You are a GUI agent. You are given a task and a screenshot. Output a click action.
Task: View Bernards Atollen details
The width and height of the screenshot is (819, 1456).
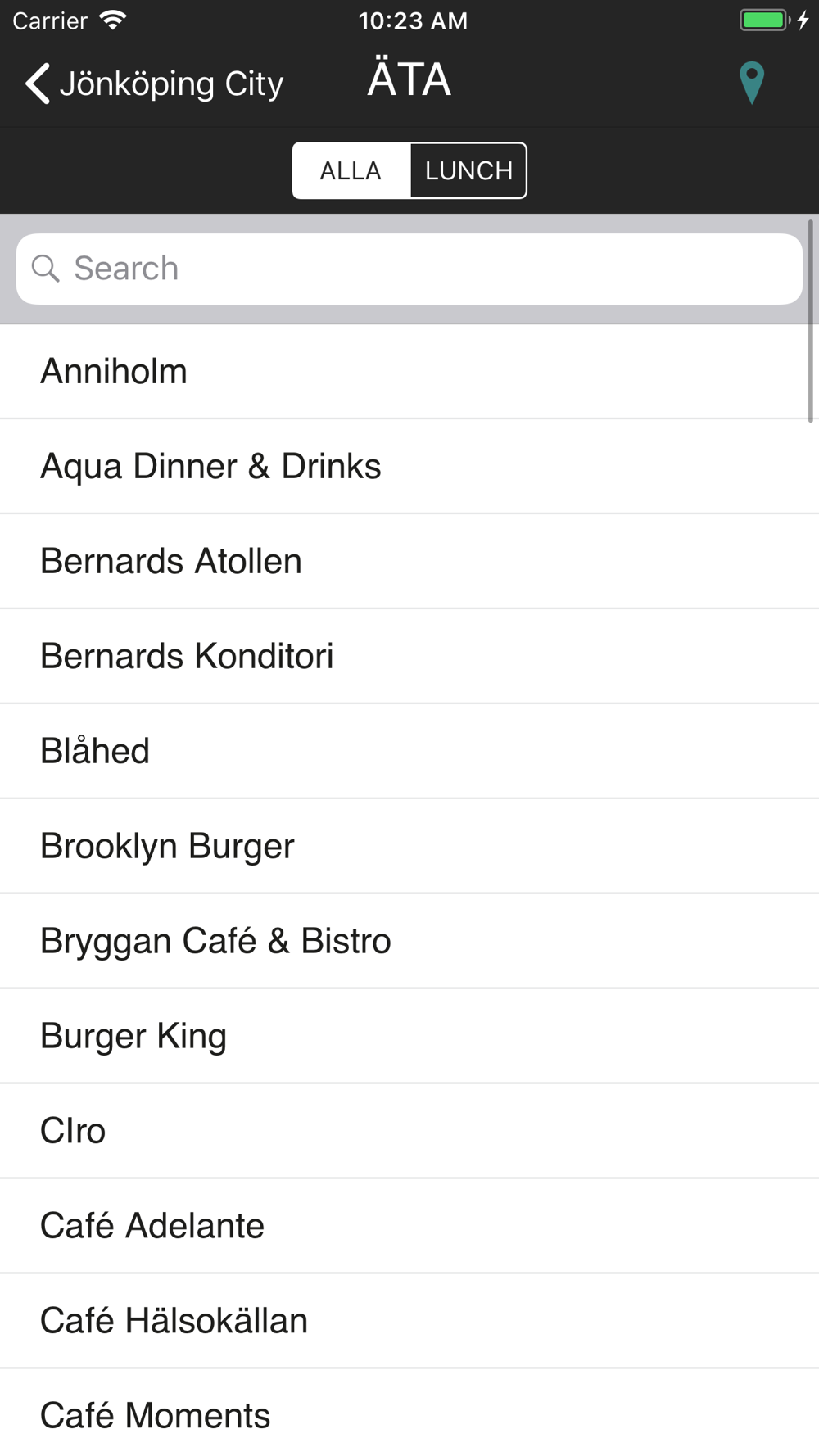(x=409, y=562)
